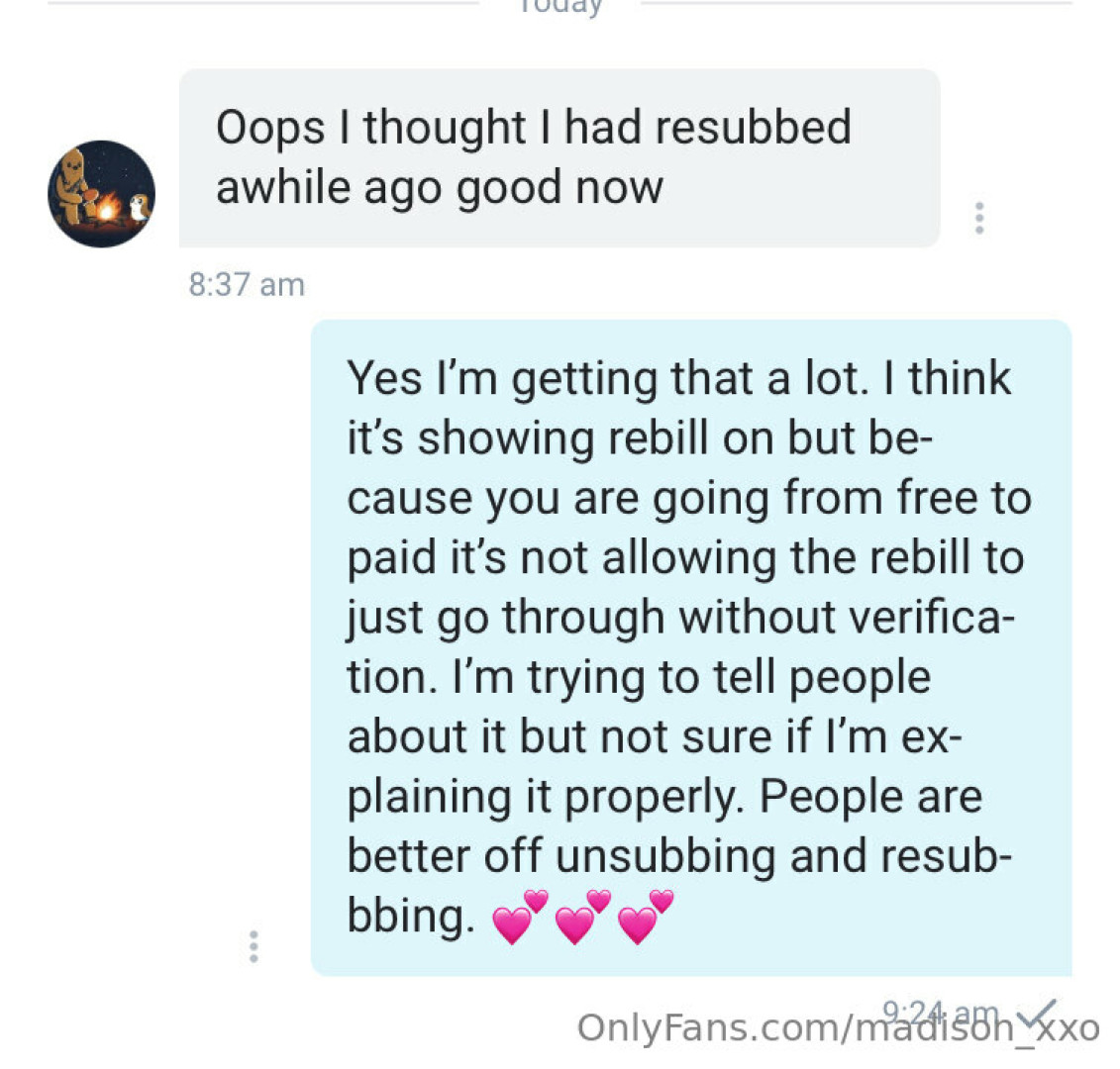The width and height of the screenshot is (1120, 1069).
Task: Open options for the 'Yes I'm getting' reply
Action: tap(255, 946)
